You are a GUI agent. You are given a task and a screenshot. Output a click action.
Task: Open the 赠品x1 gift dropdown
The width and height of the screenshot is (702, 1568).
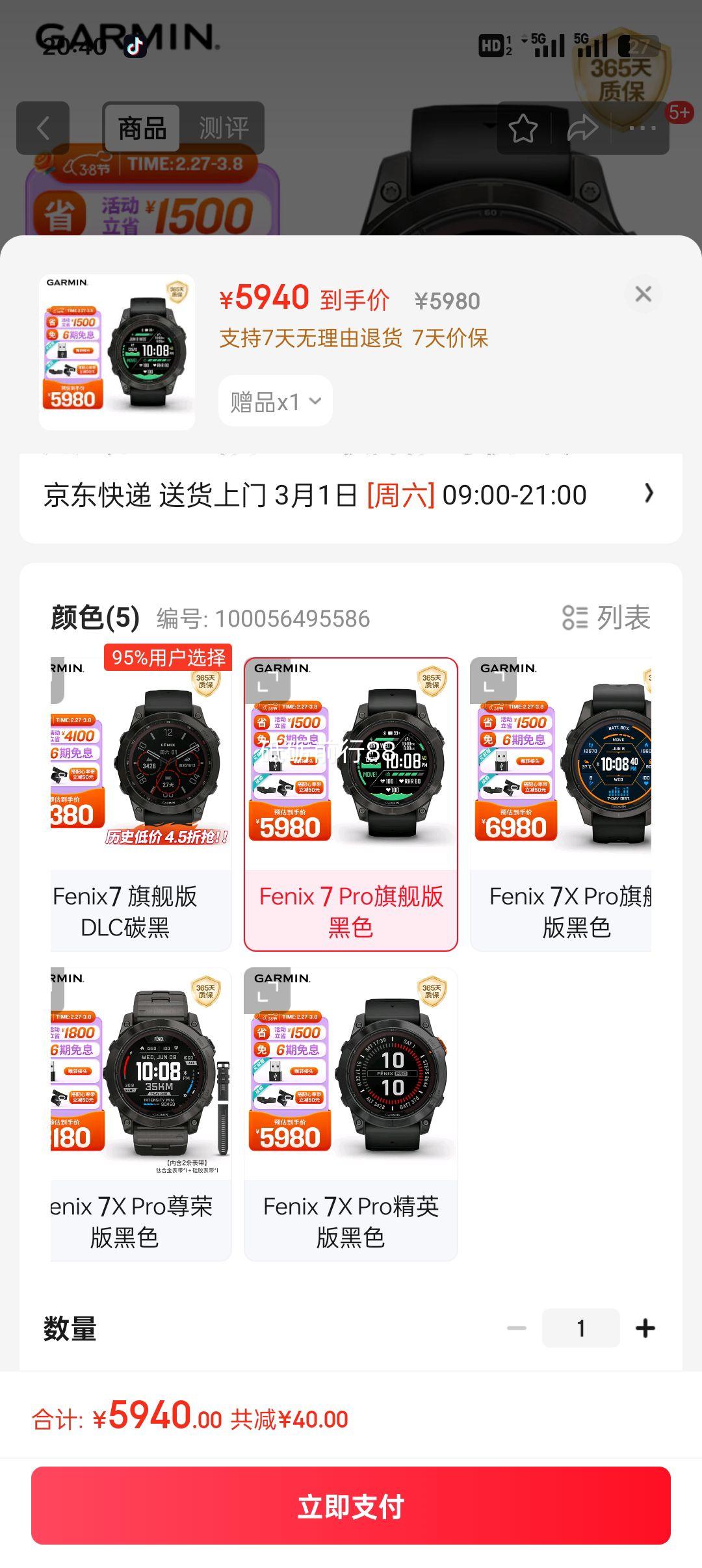point(274,401)
